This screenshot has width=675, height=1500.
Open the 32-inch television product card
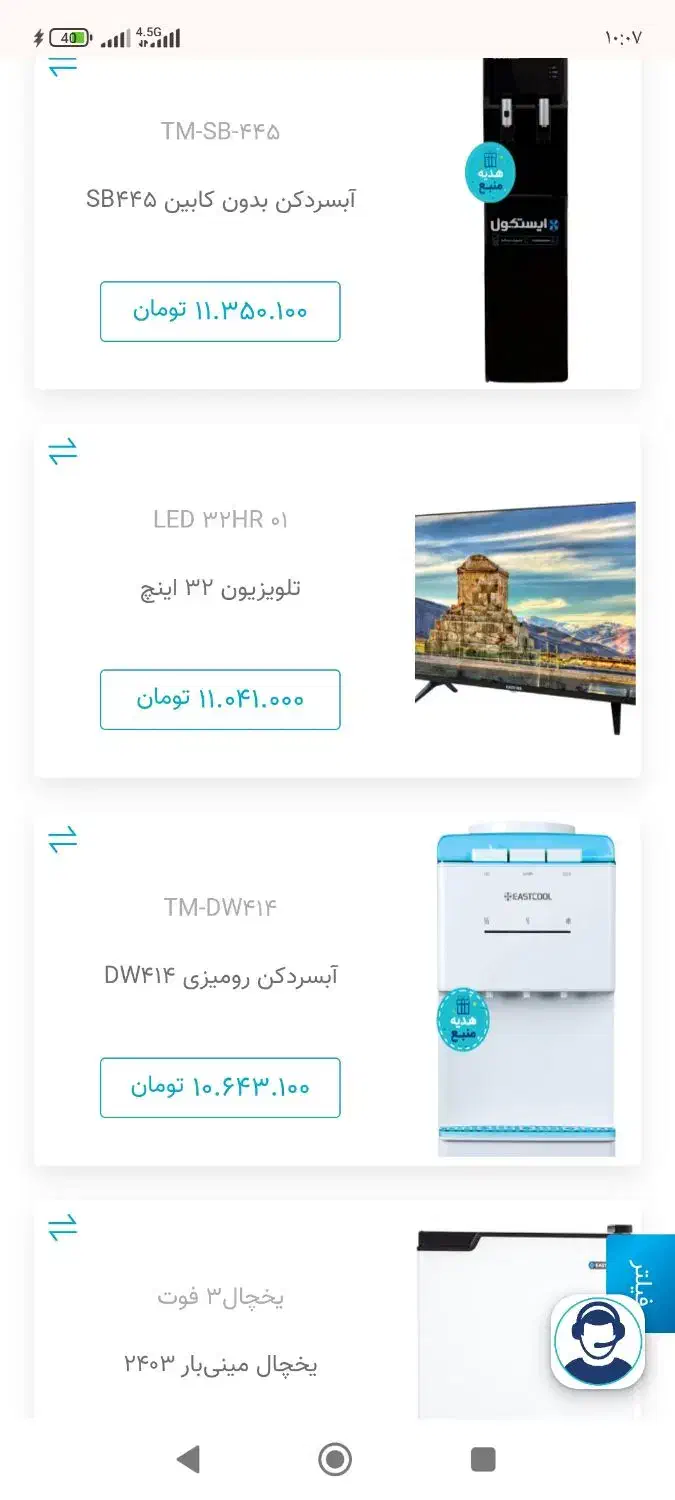tap(220, 588)
